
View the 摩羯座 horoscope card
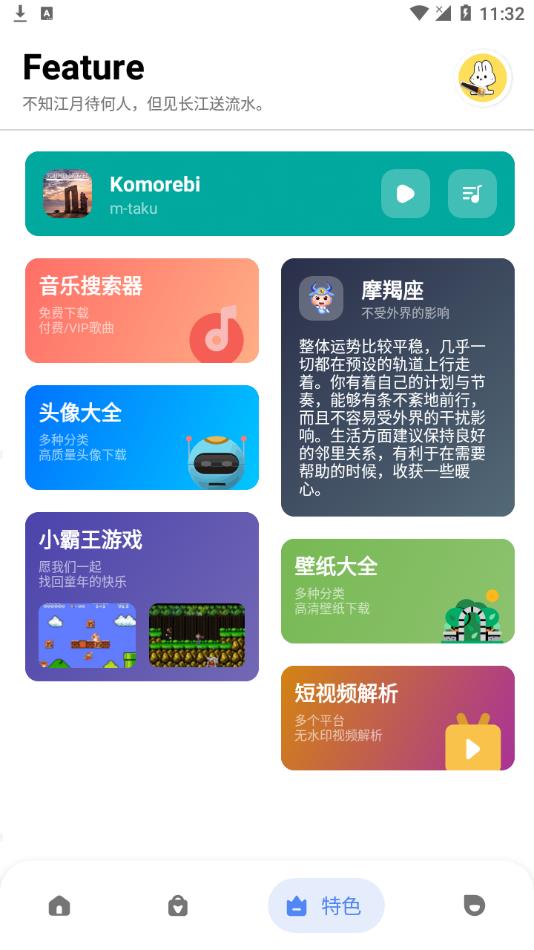click(x=398, y=387)
